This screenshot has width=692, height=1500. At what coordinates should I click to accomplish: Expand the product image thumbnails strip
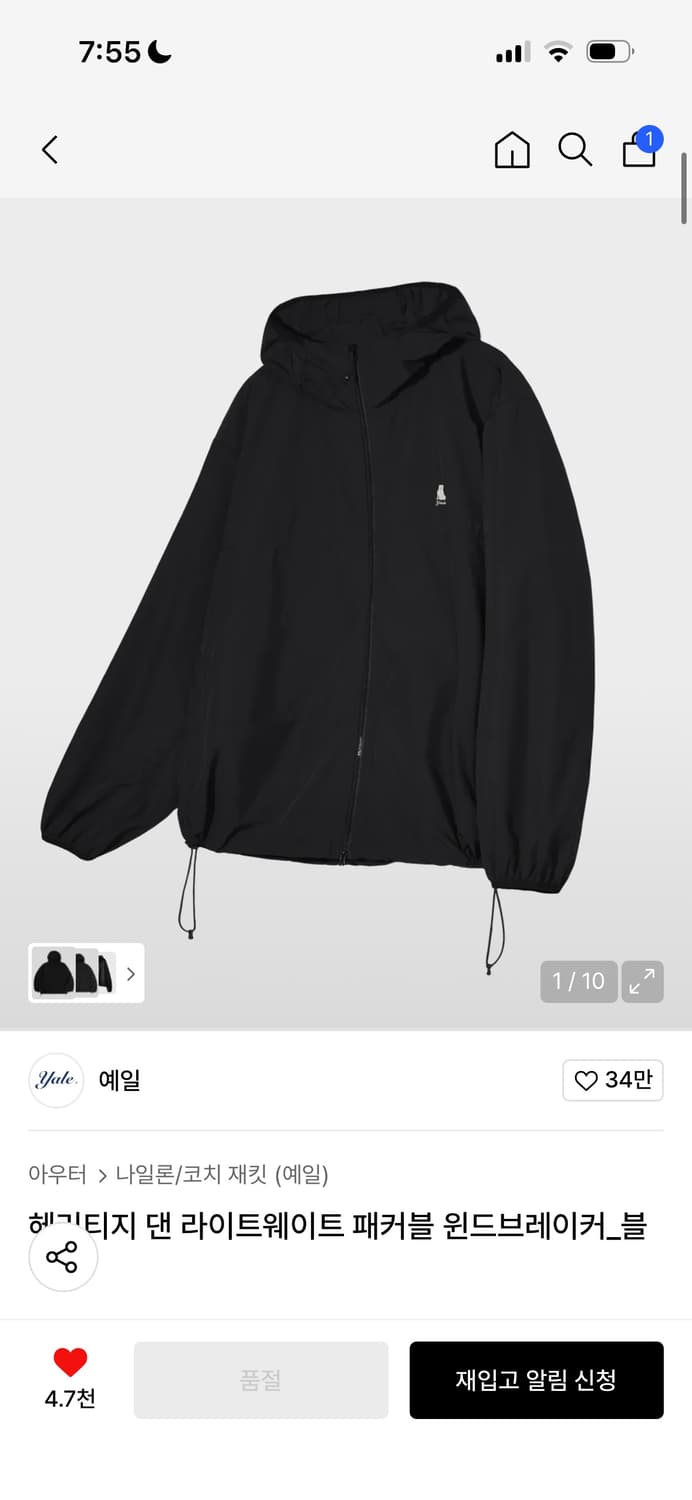(130, 973)
